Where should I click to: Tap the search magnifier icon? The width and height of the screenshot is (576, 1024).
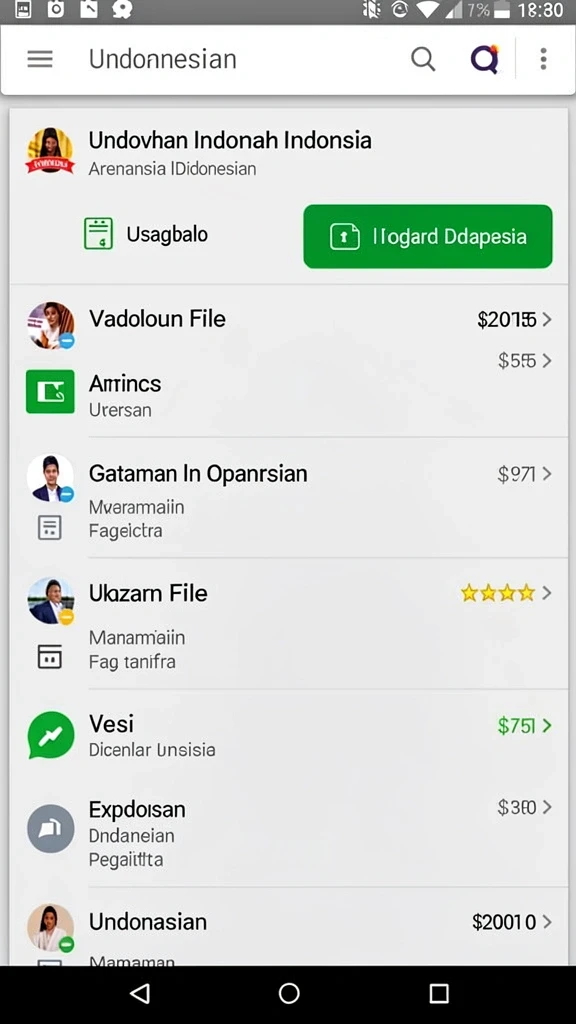[423, 59]
